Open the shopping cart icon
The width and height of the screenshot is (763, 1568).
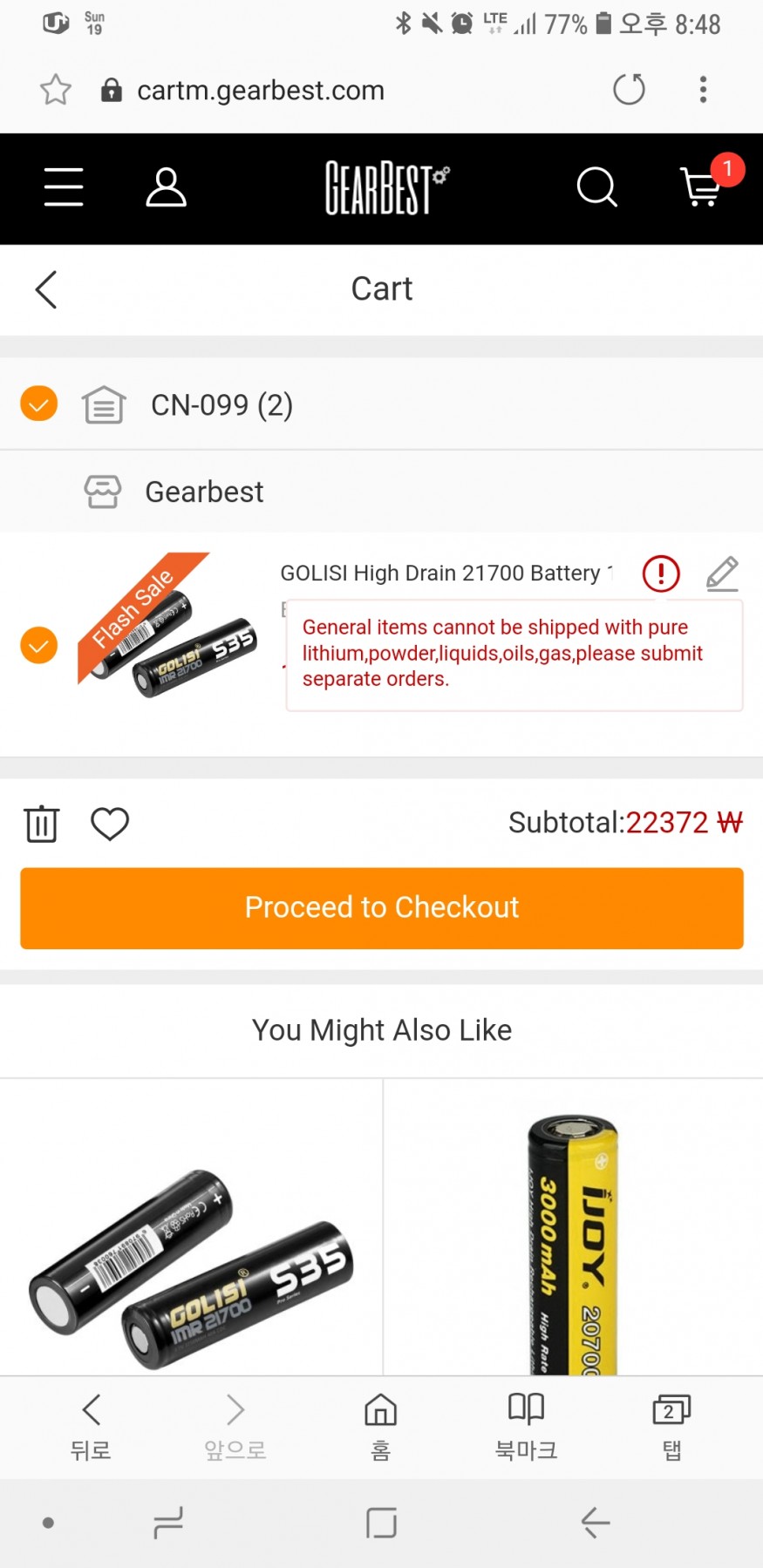tap(702, 187)
